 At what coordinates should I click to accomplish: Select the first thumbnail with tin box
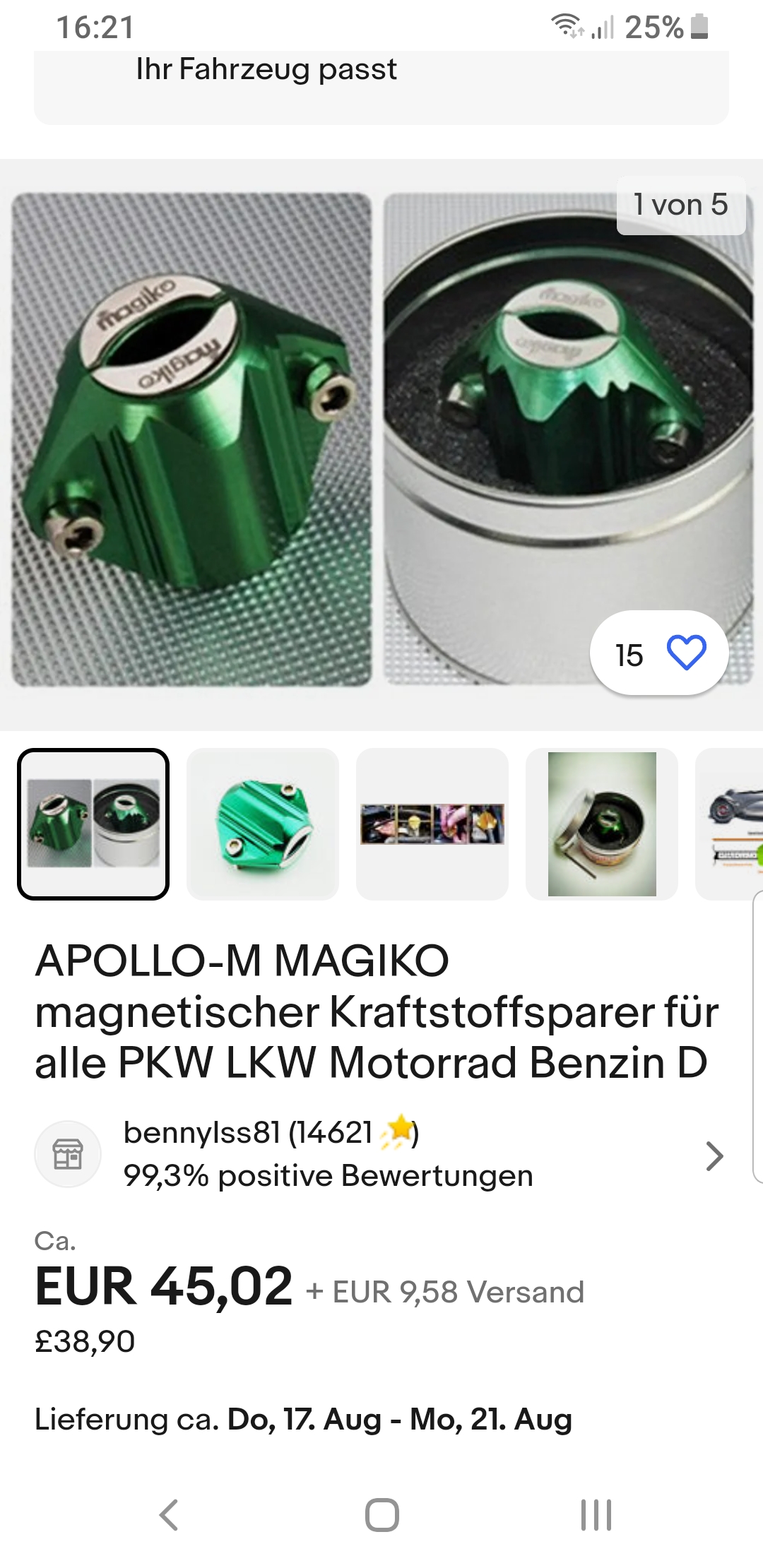93,824
